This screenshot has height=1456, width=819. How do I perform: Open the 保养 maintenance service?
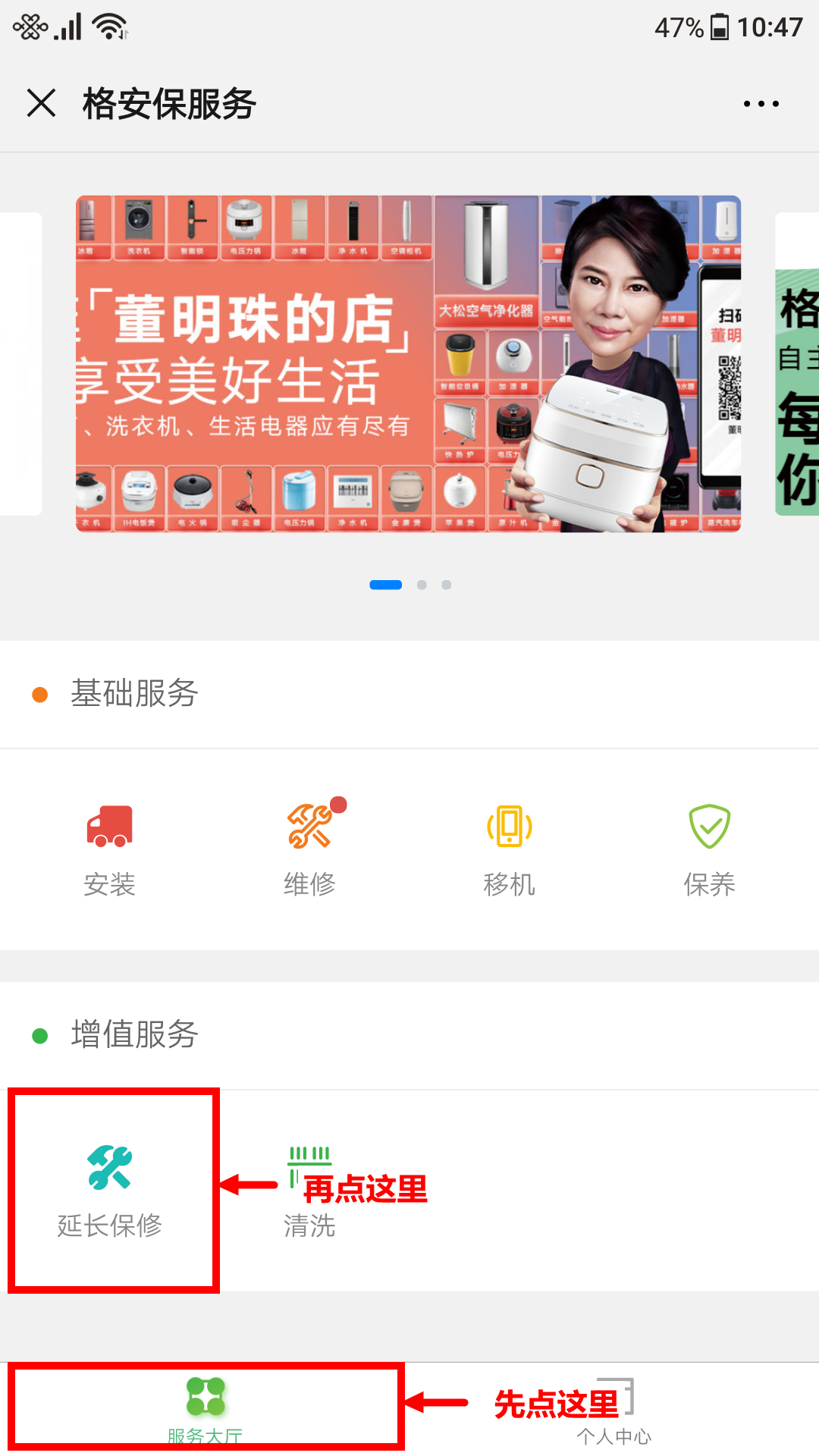(709, 849)
